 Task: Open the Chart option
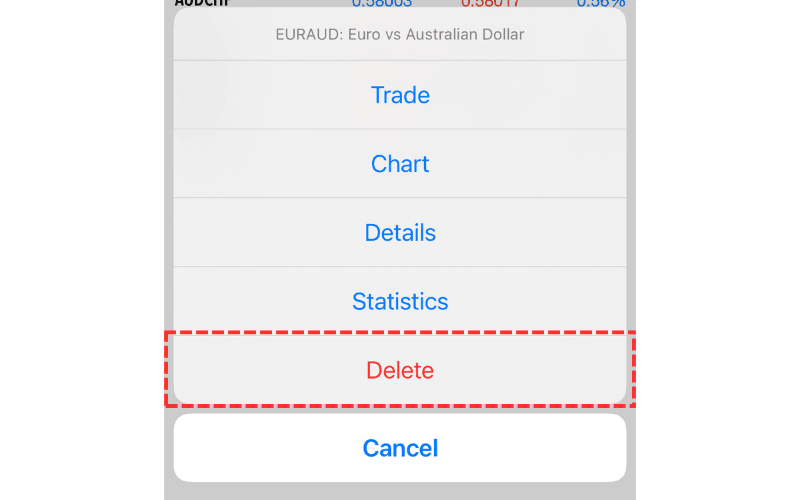click(400, 164)
